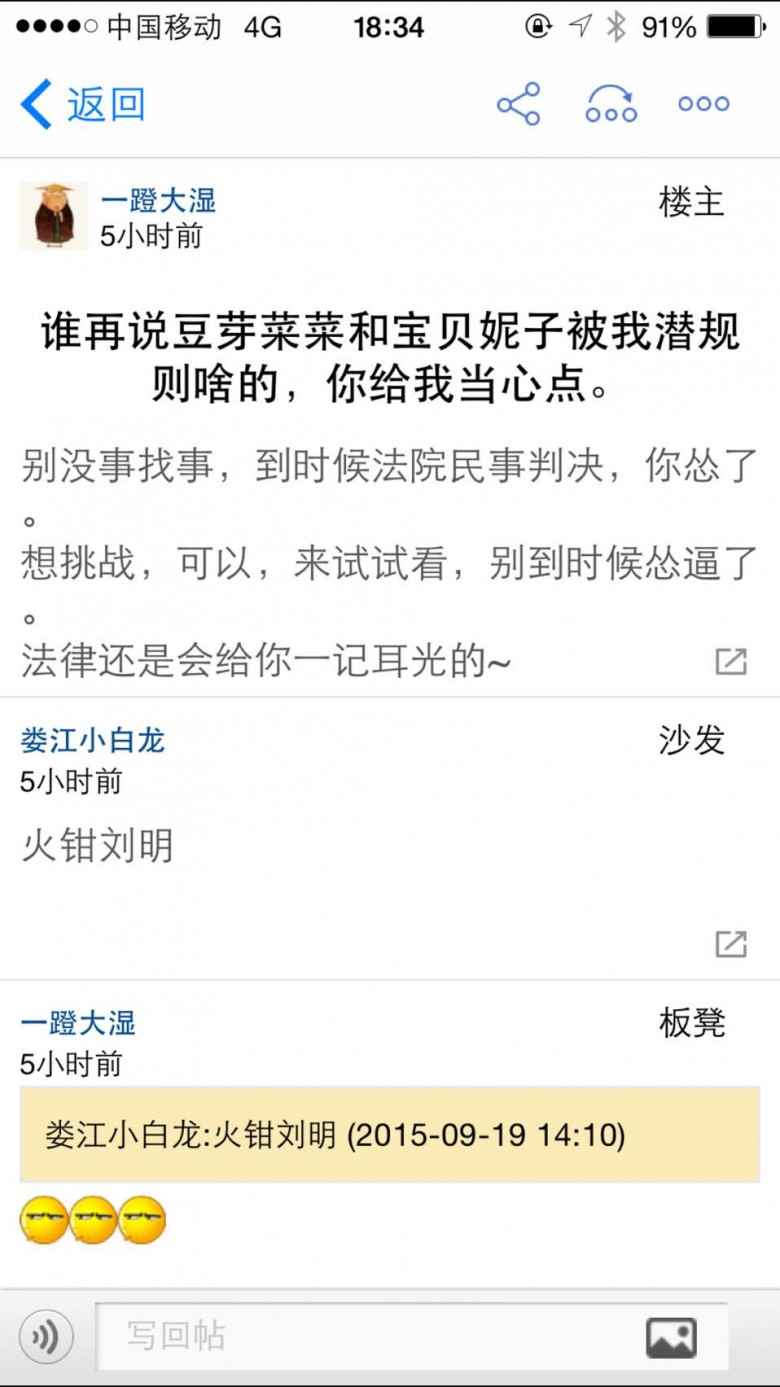780x1387 pixels.
Task: Open 一蹬大湿's profile from the 板凳 reply
Action: coord(77,1023)
